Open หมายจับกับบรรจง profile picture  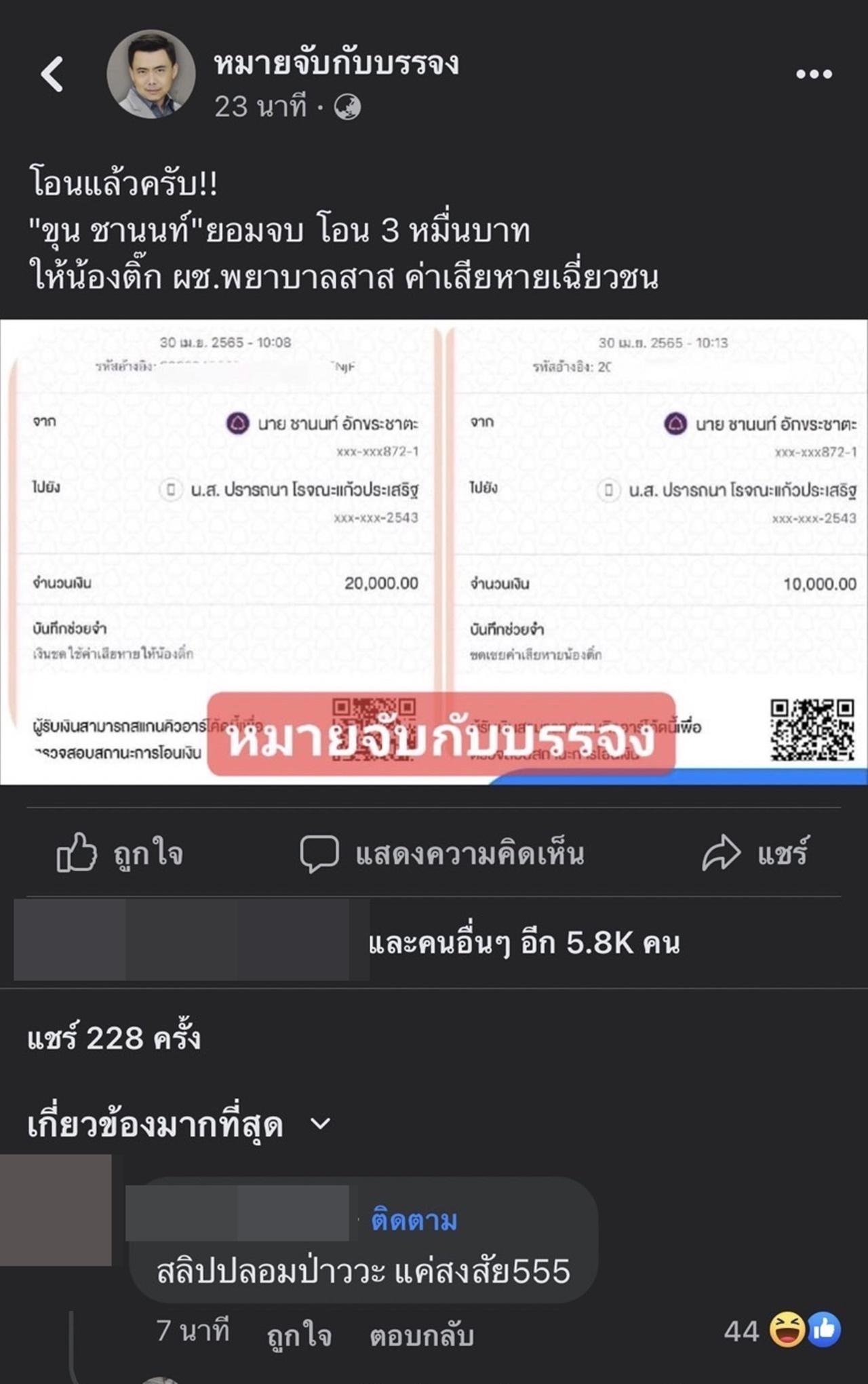151,74
